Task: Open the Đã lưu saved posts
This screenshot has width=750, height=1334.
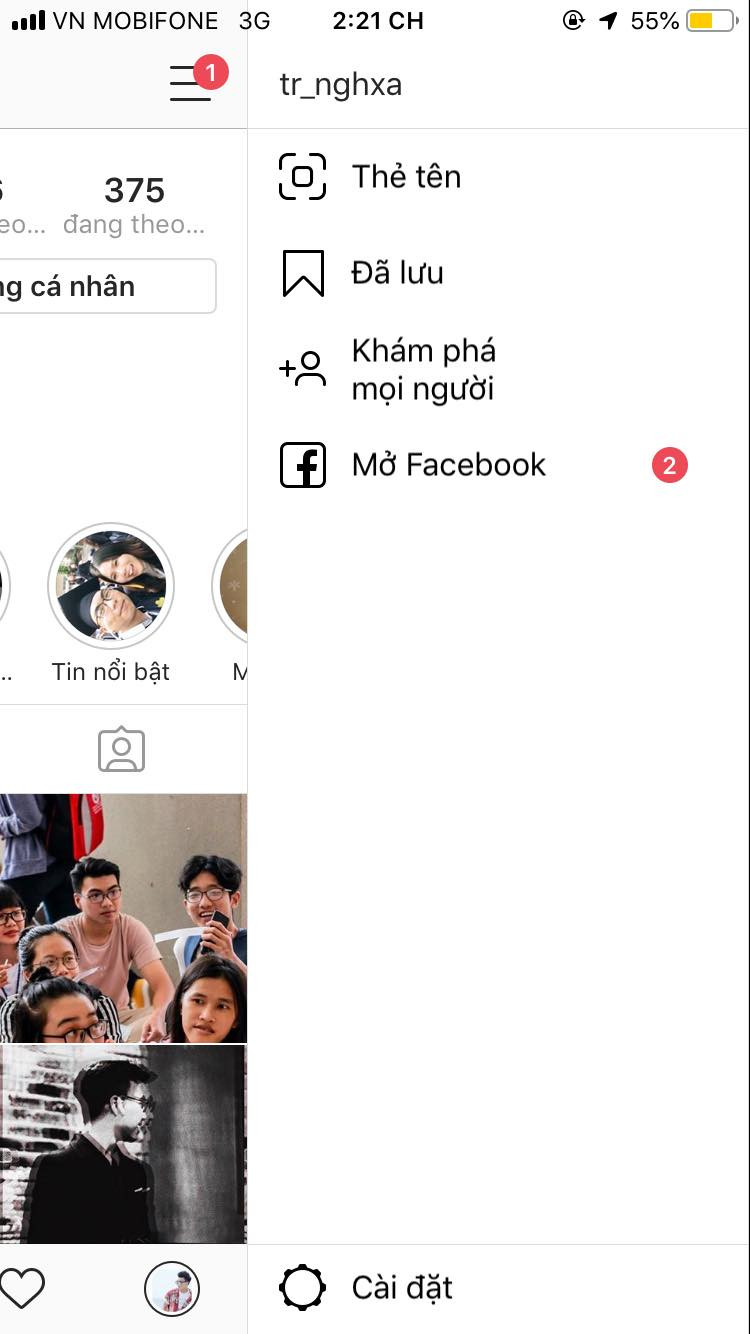Action: (396, 273)
